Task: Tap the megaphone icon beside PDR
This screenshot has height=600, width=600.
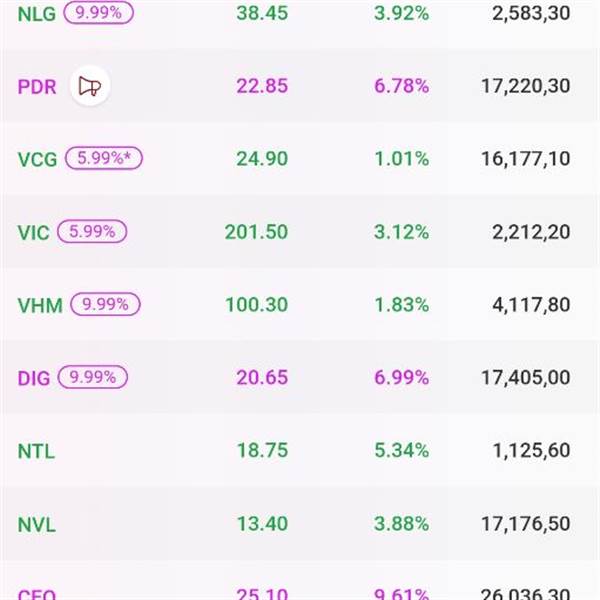Action: point(90,86)
